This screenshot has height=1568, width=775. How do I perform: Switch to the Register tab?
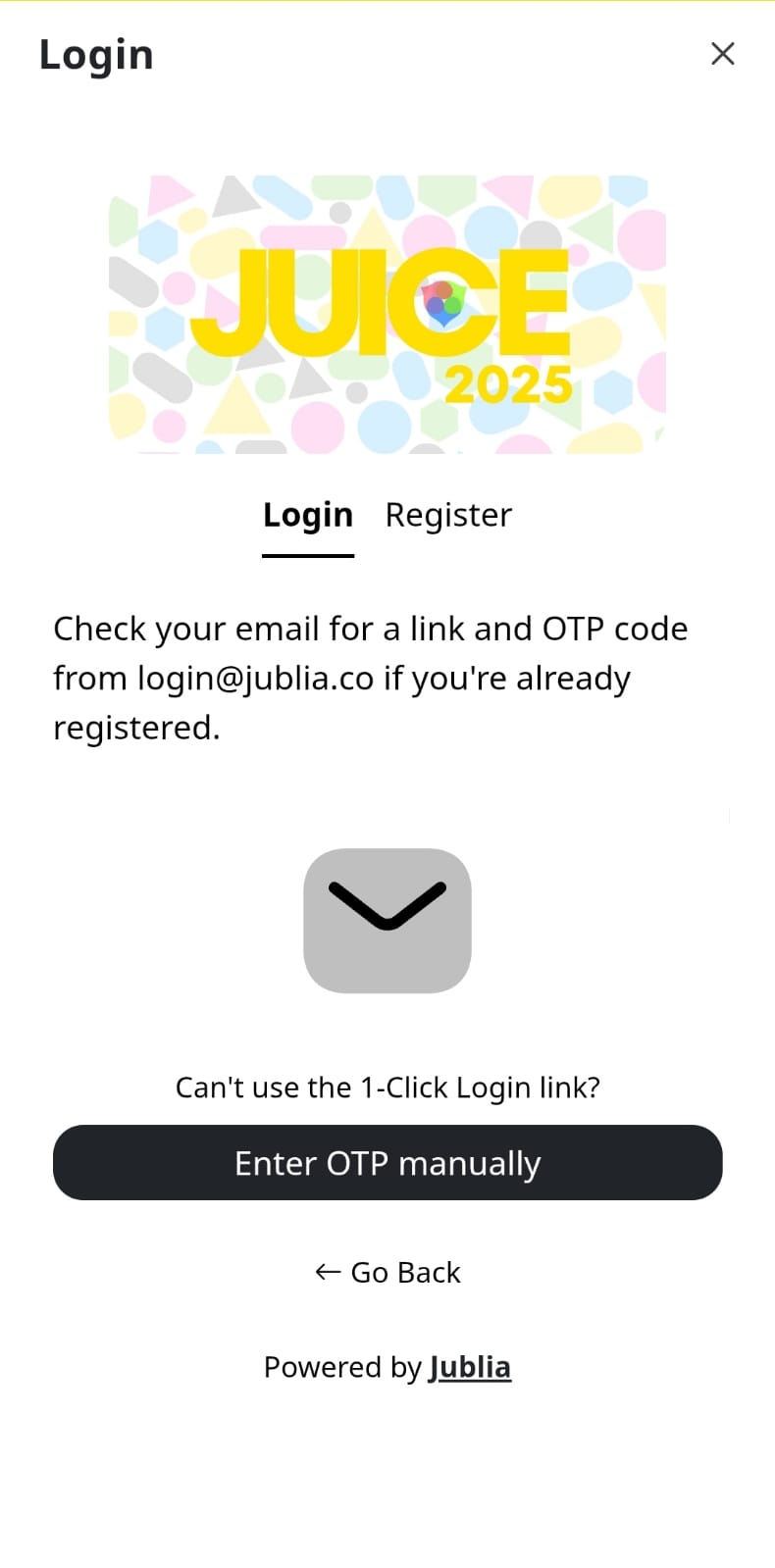tap(448, 515)
